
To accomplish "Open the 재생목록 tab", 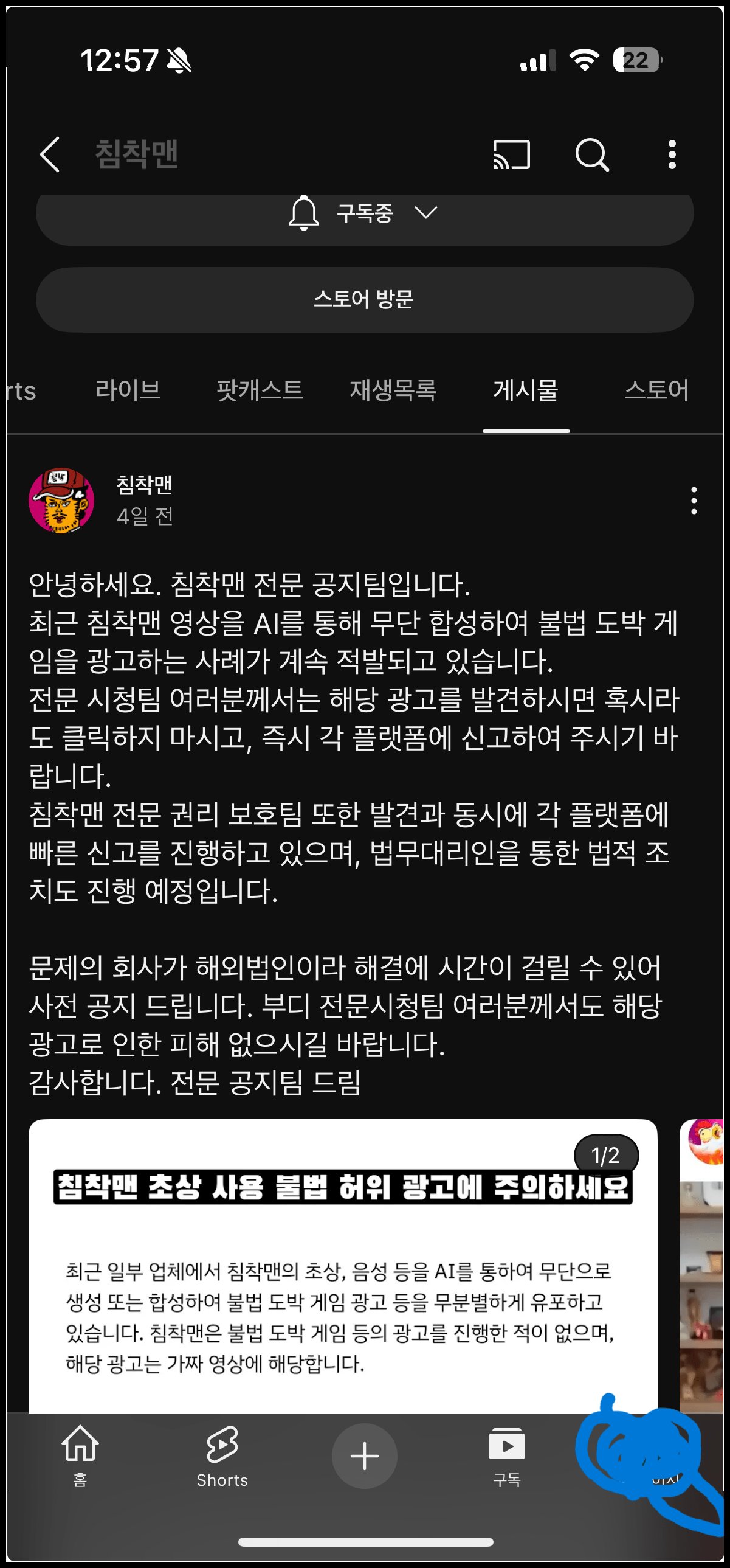I will pyautogui.click(x=393, y=390).
